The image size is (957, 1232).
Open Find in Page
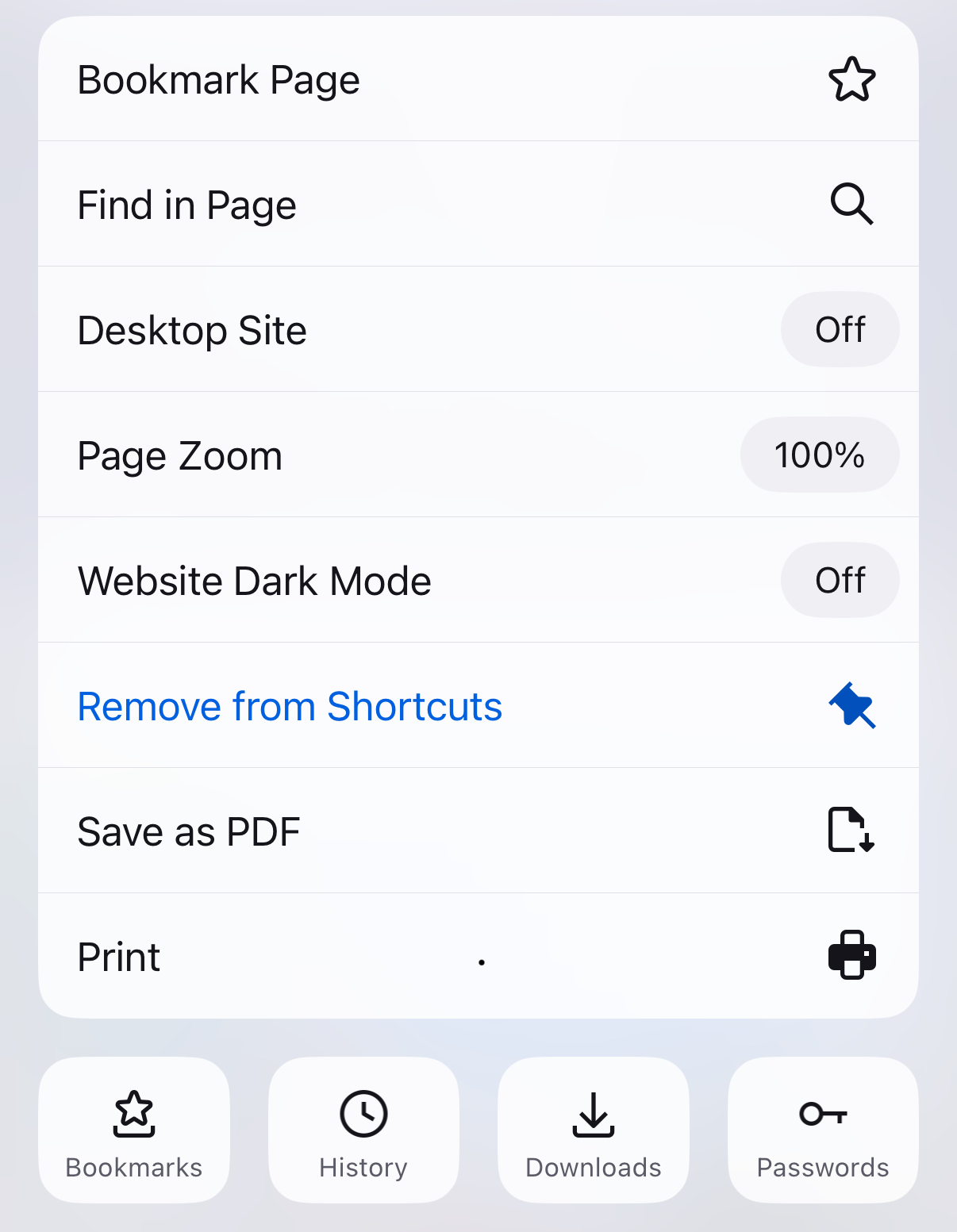pyautogui.click(x=478, y=205)
